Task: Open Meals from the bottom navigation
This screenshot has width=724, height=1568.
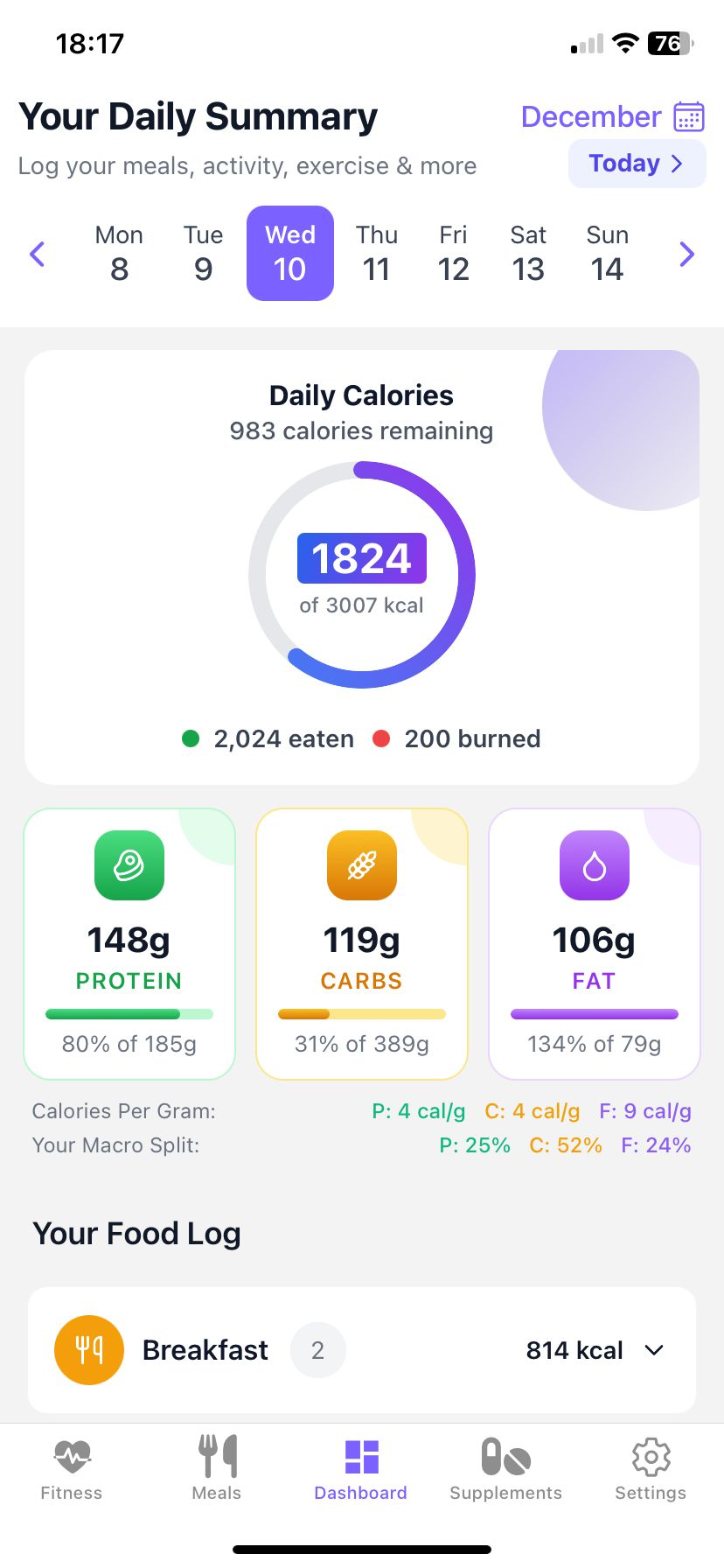Action: pos(216,1466)
